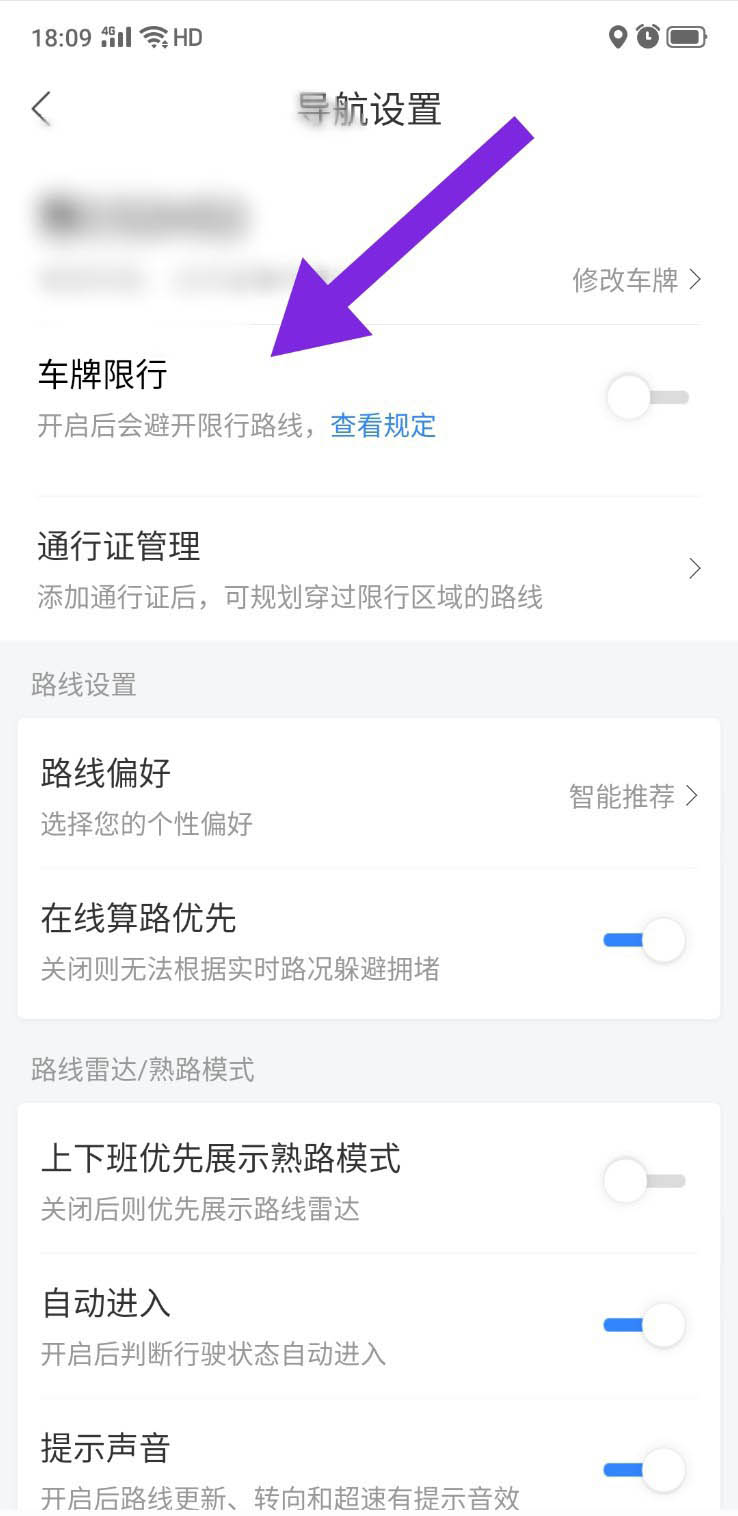Turn off the 自动进入 toggle
Screen dimensions: 738x1516
[x=641, y=1324]
